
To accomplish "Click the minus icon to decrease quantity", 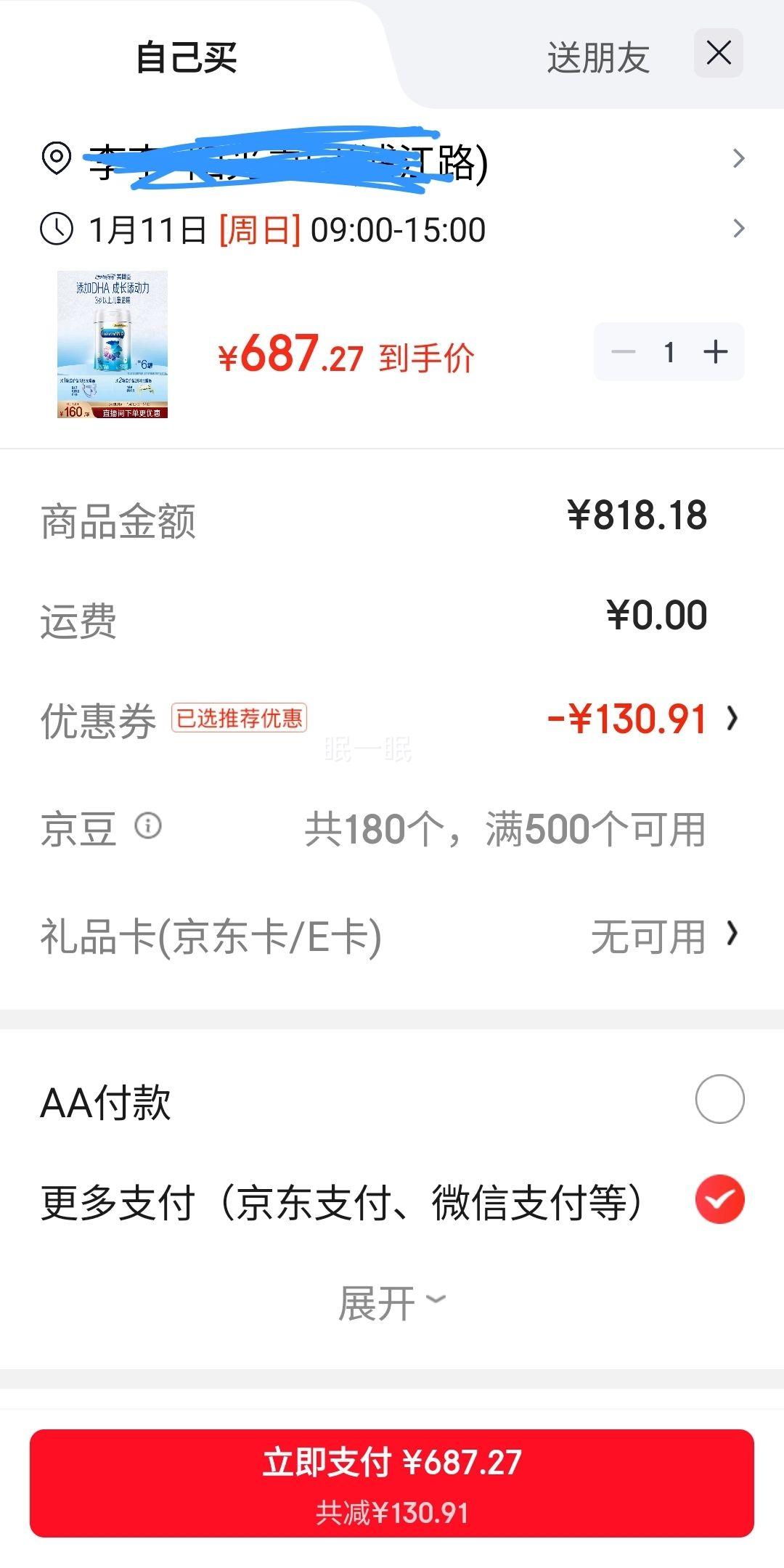I will [621, 351].
